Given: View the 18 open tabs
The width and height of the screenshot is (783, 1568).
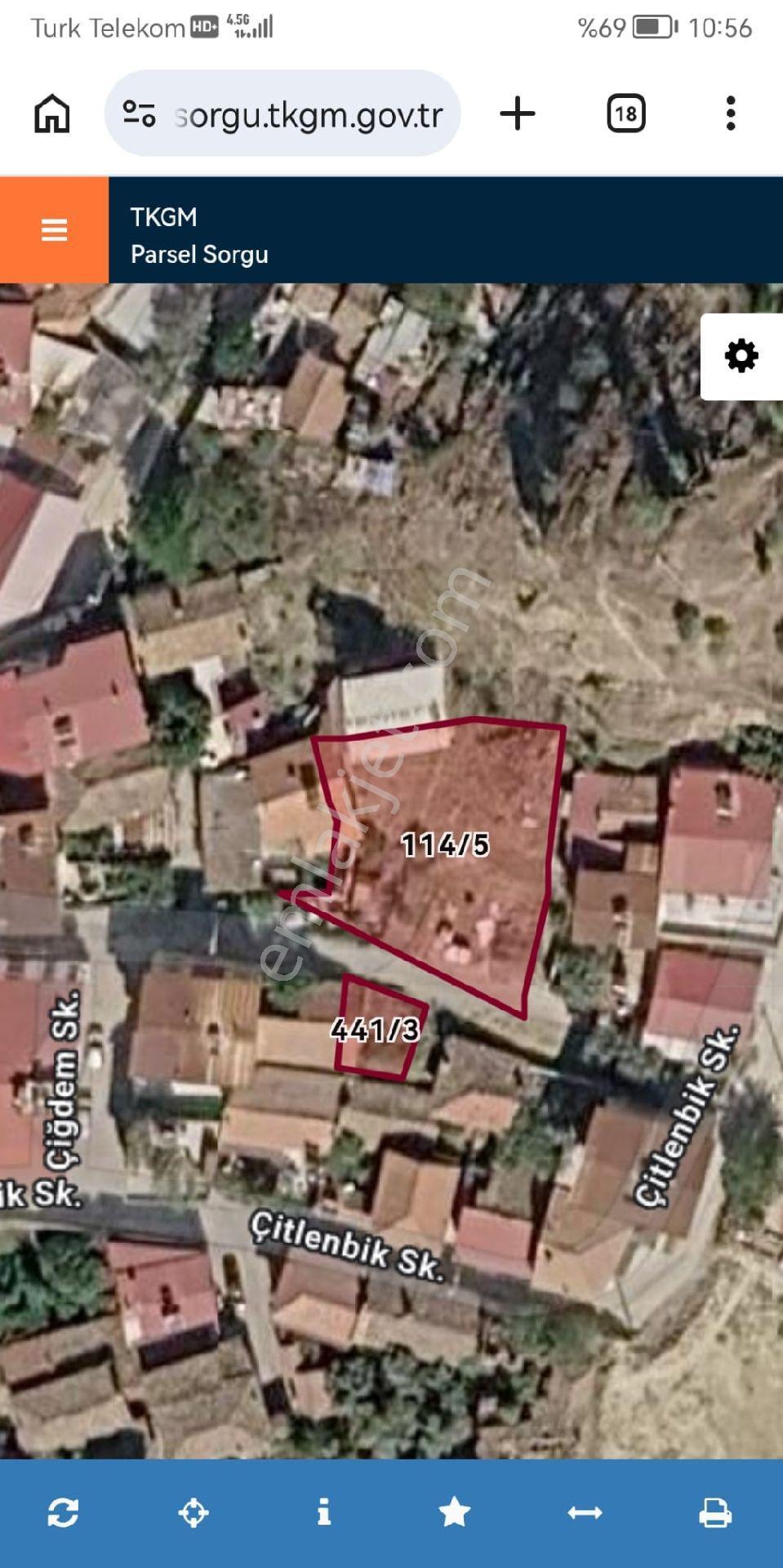Looking at the screenshot, I should coord(626,114).
